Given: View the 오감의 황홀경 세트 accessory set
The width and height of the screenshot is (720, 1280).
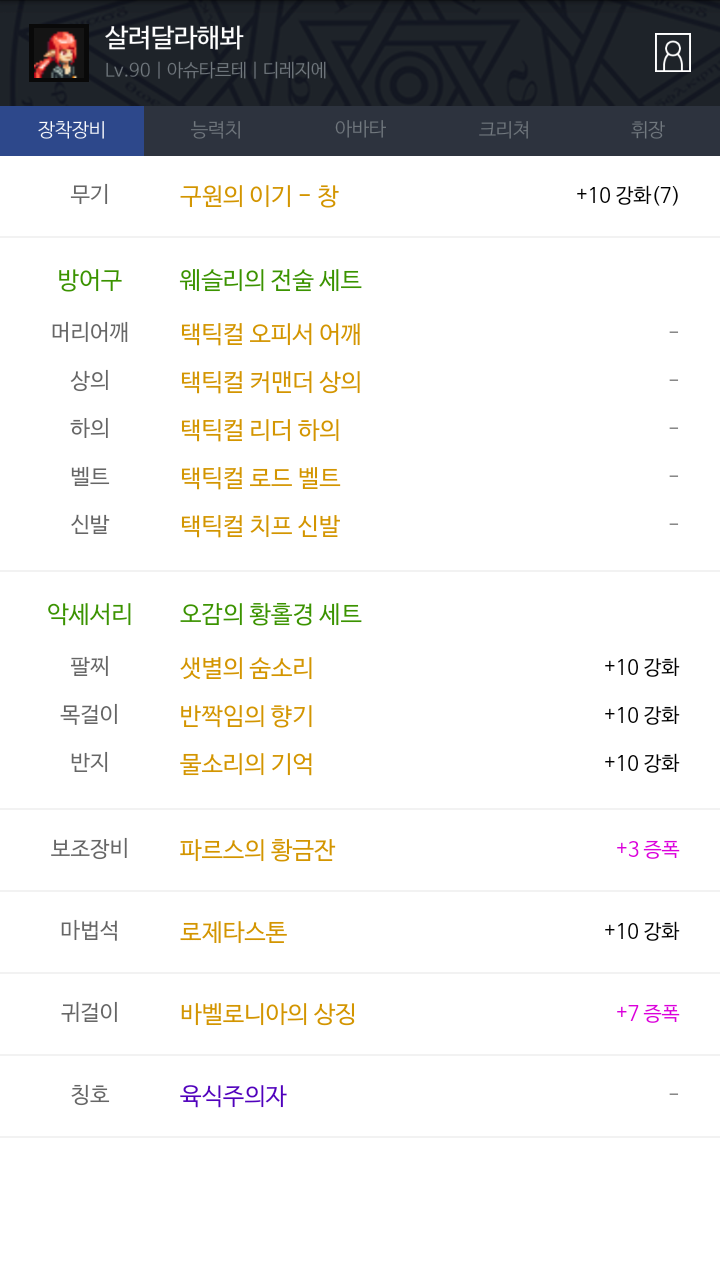Looking at the screenshot, I should [271, 614].
